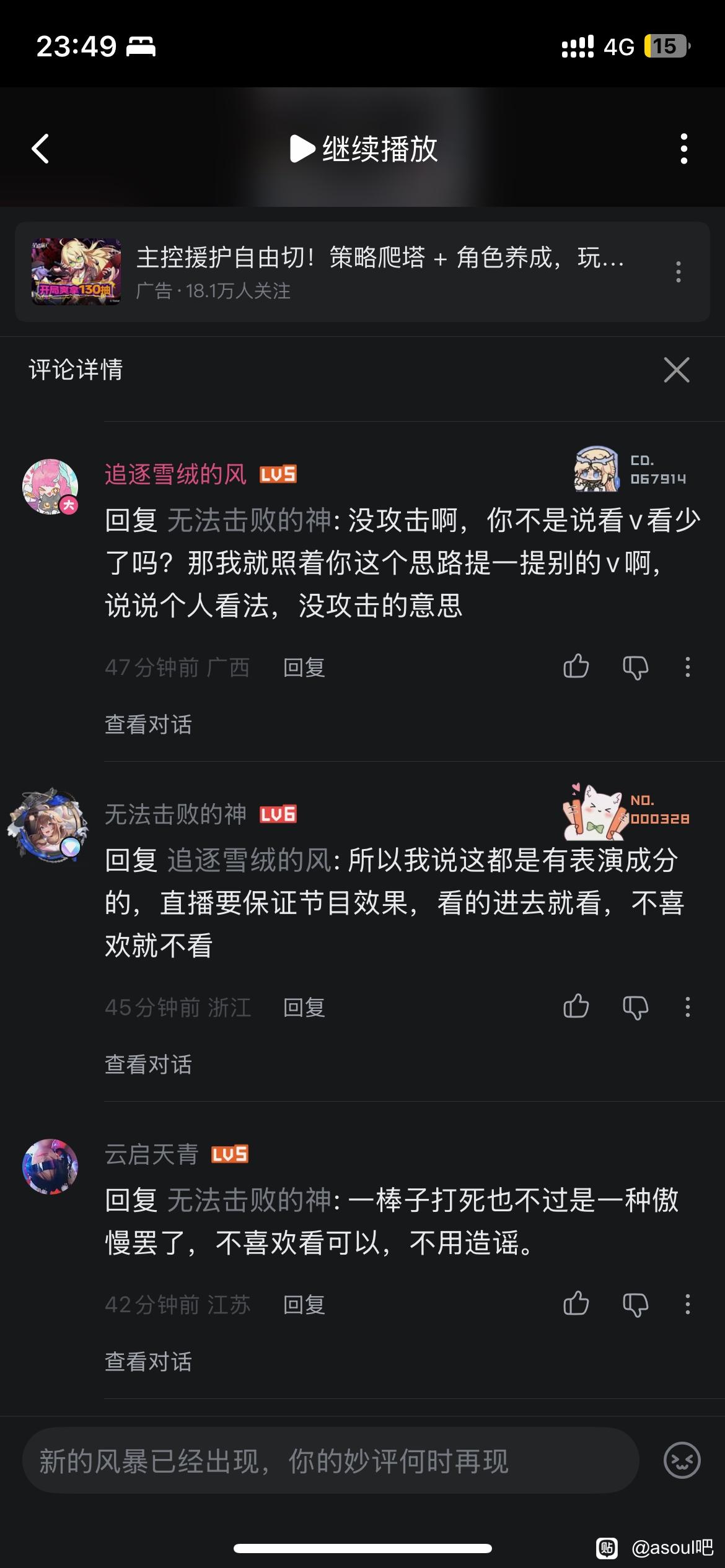Open more options on 无法击败的神's comment
The height and width of the screenshot is (1568, 725).
[x=687, y=1007]
